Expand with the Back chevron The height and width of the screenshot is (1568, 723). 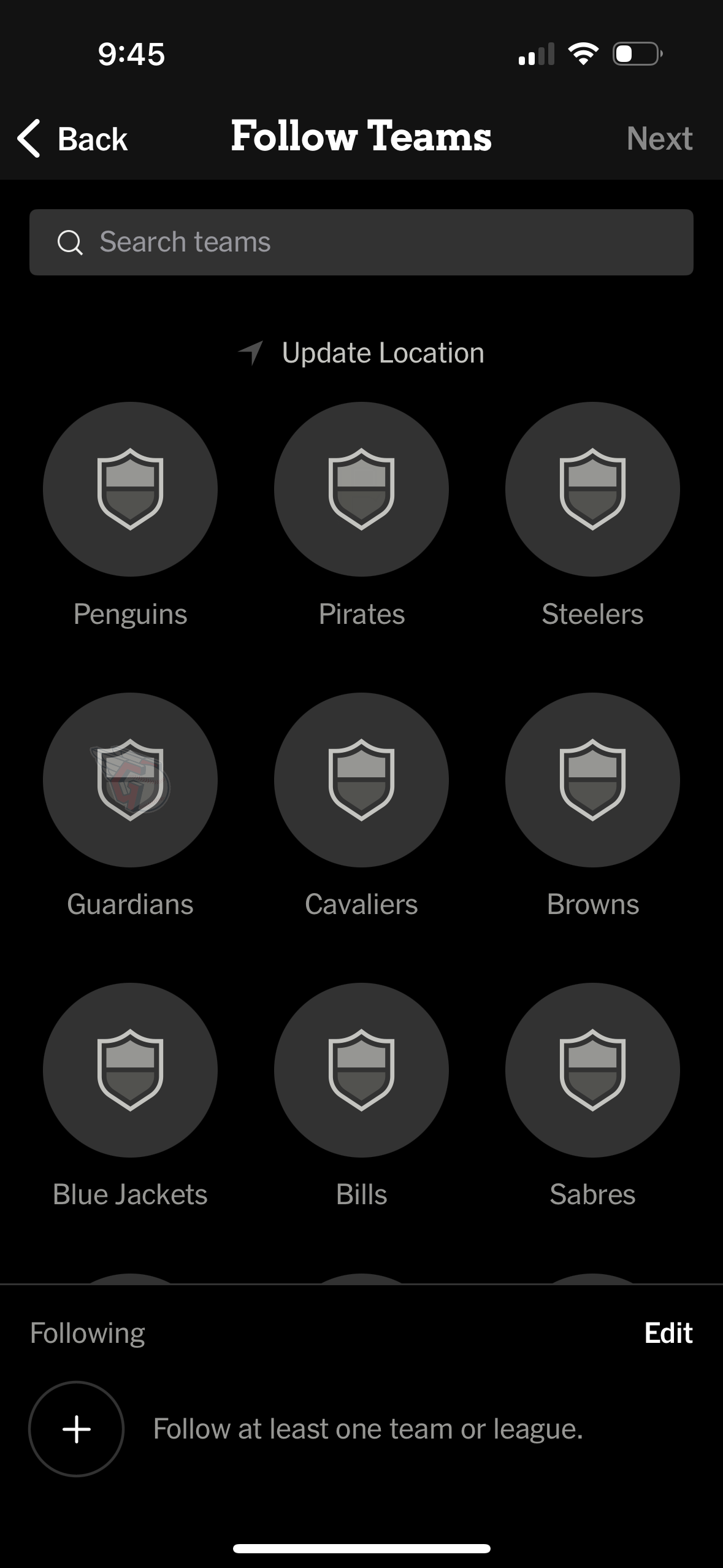tap(29, 139)
